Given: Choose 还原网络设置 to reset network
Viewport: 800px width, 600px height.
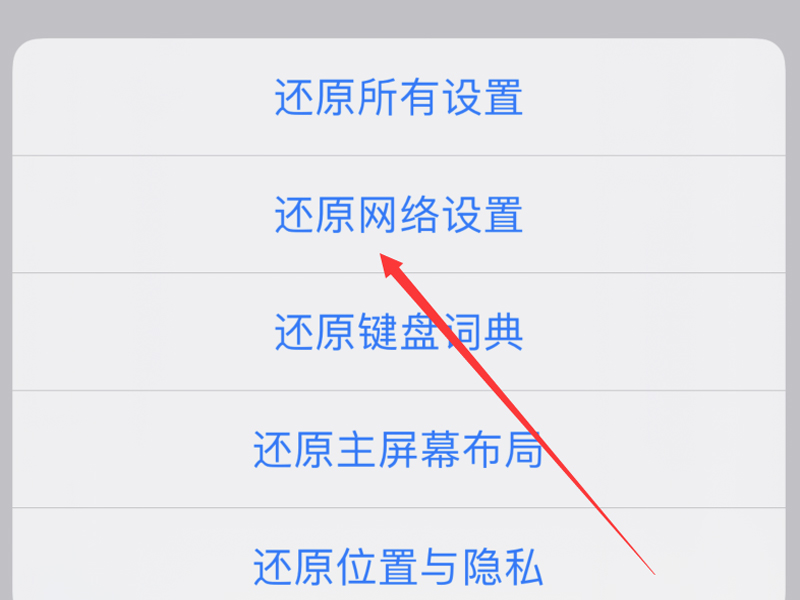Looking at the screenshot, I should tap(398, 215).
